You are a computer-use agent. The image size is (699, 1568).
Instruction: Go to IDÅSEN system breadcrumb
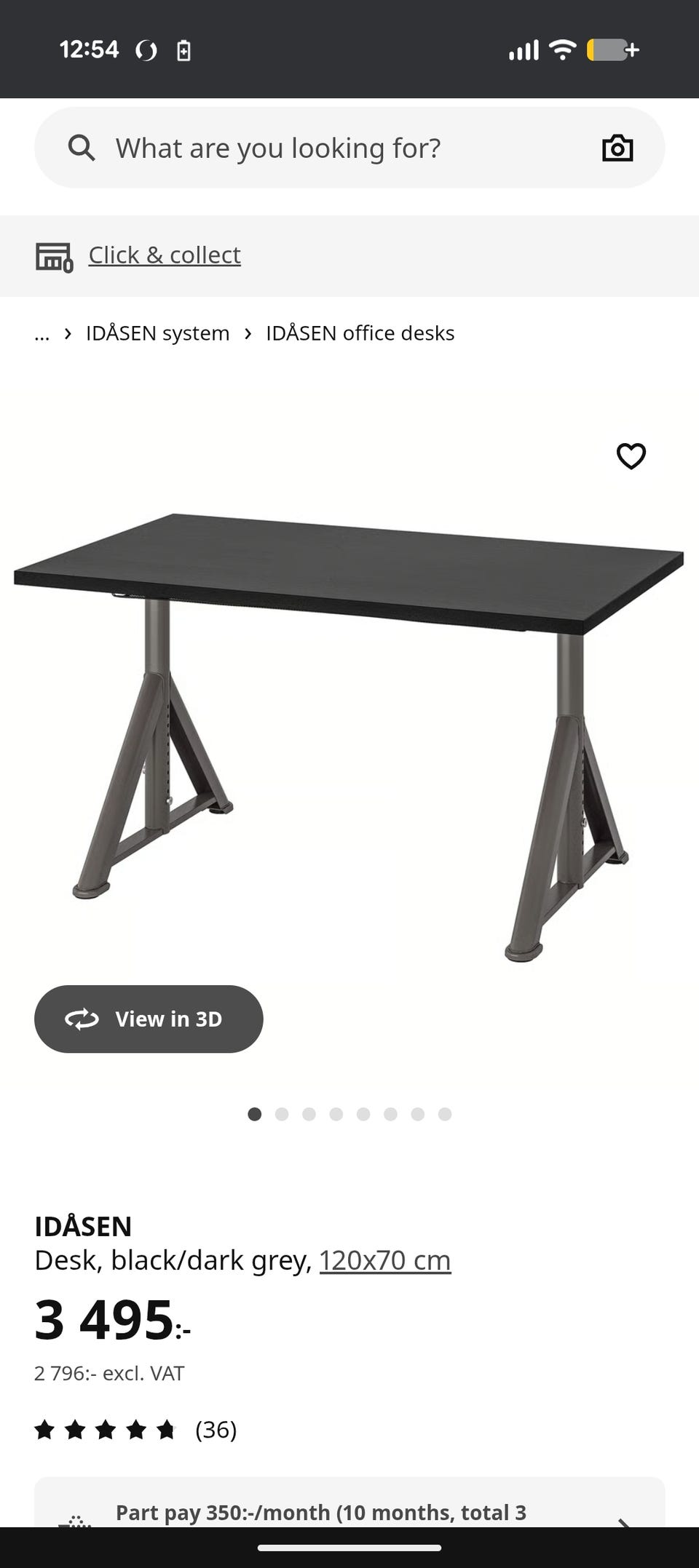pos(157,333)
